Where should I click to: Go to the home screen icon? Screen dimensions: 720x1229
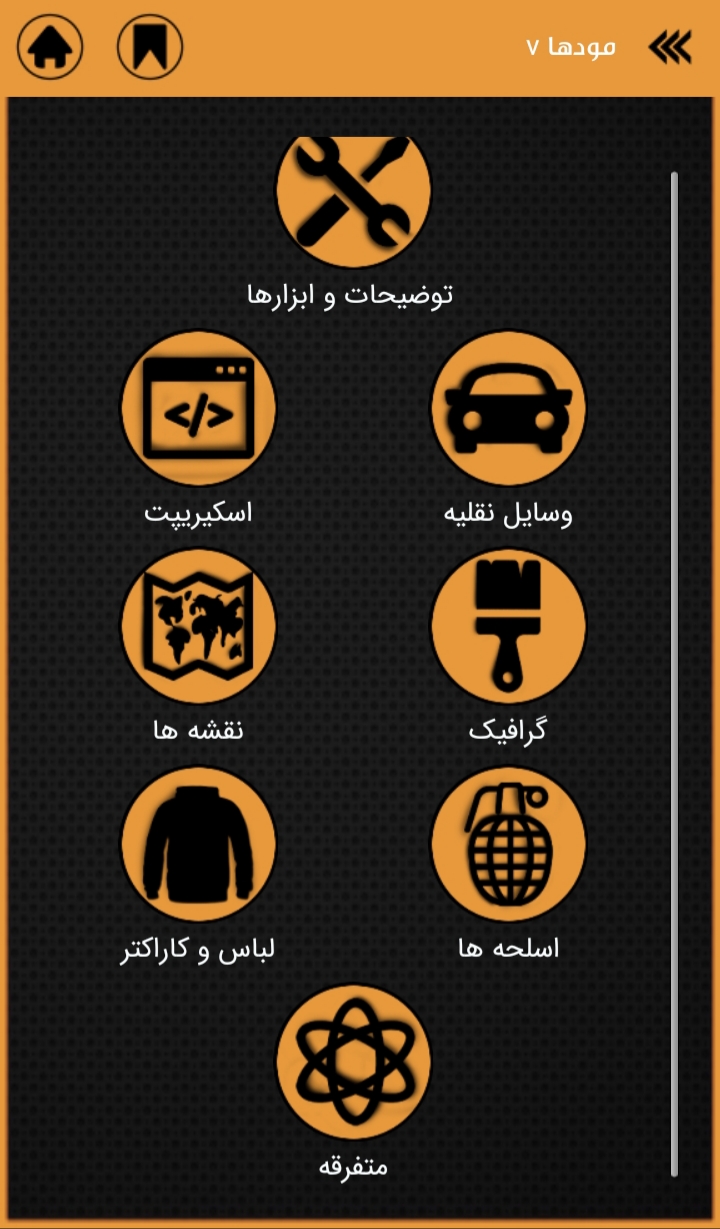50,47
